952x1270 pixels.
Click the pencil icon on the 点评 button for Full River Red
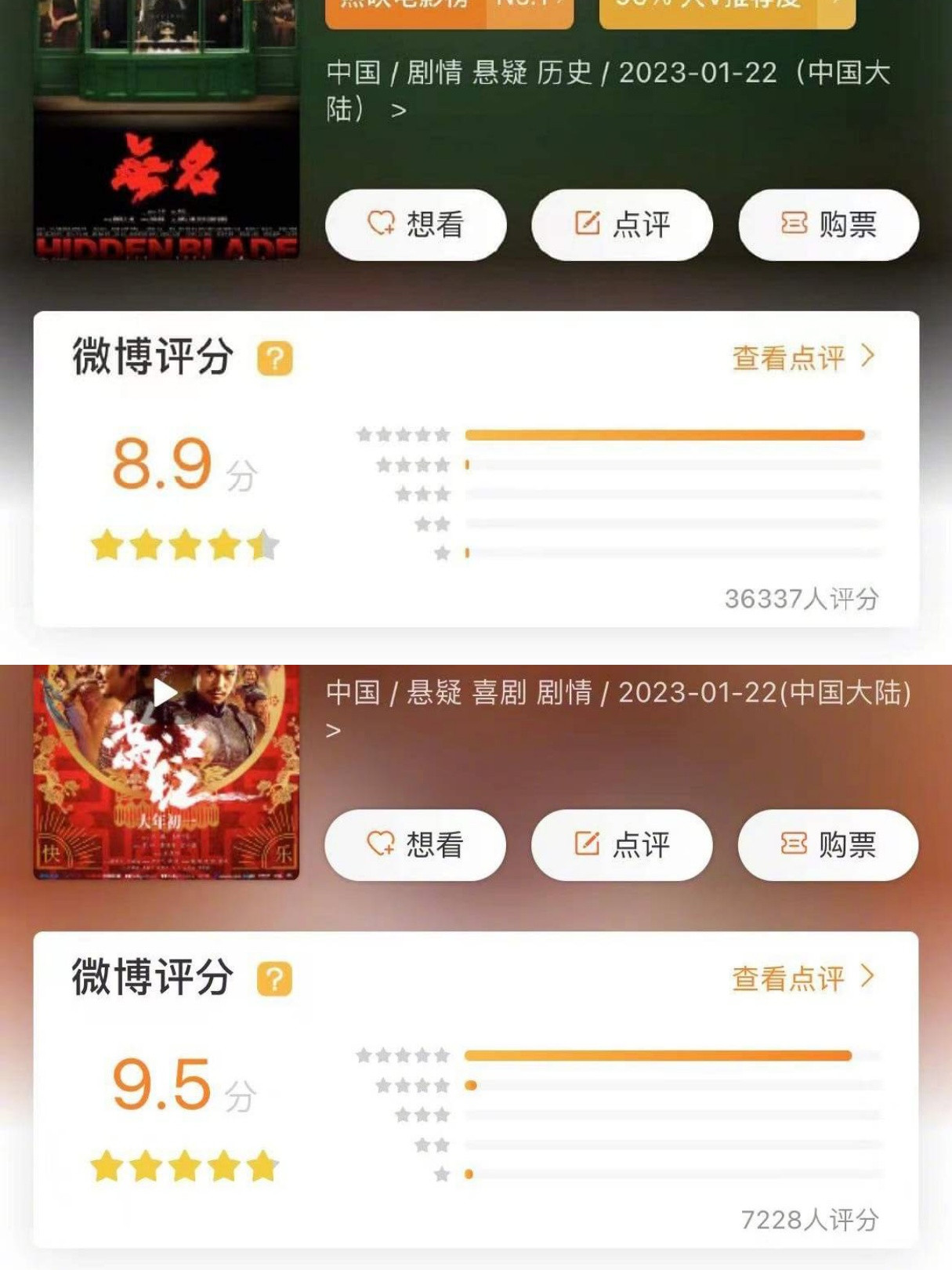tap(585, 845)
